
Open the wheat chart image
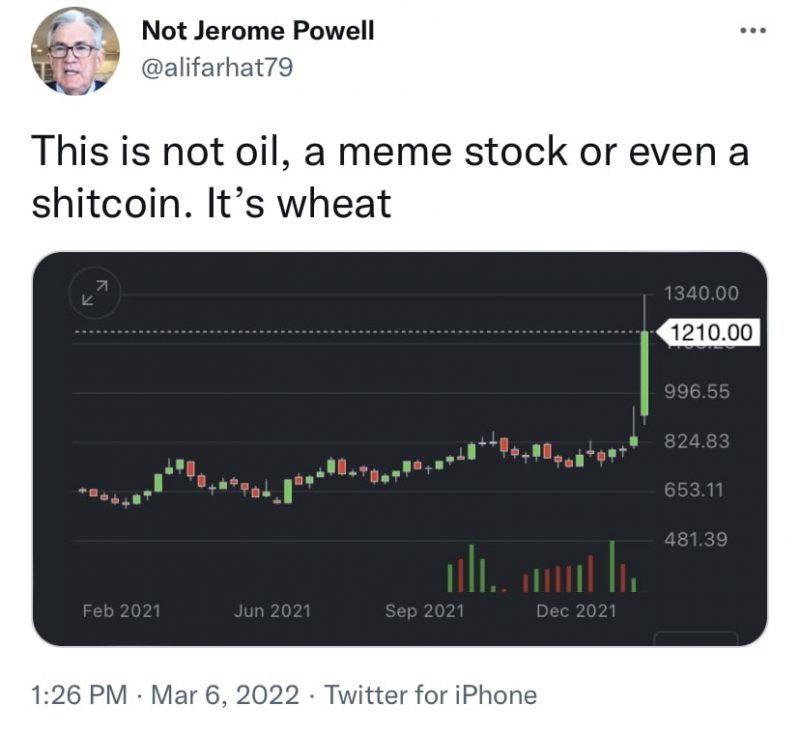(x=400, y=448)
